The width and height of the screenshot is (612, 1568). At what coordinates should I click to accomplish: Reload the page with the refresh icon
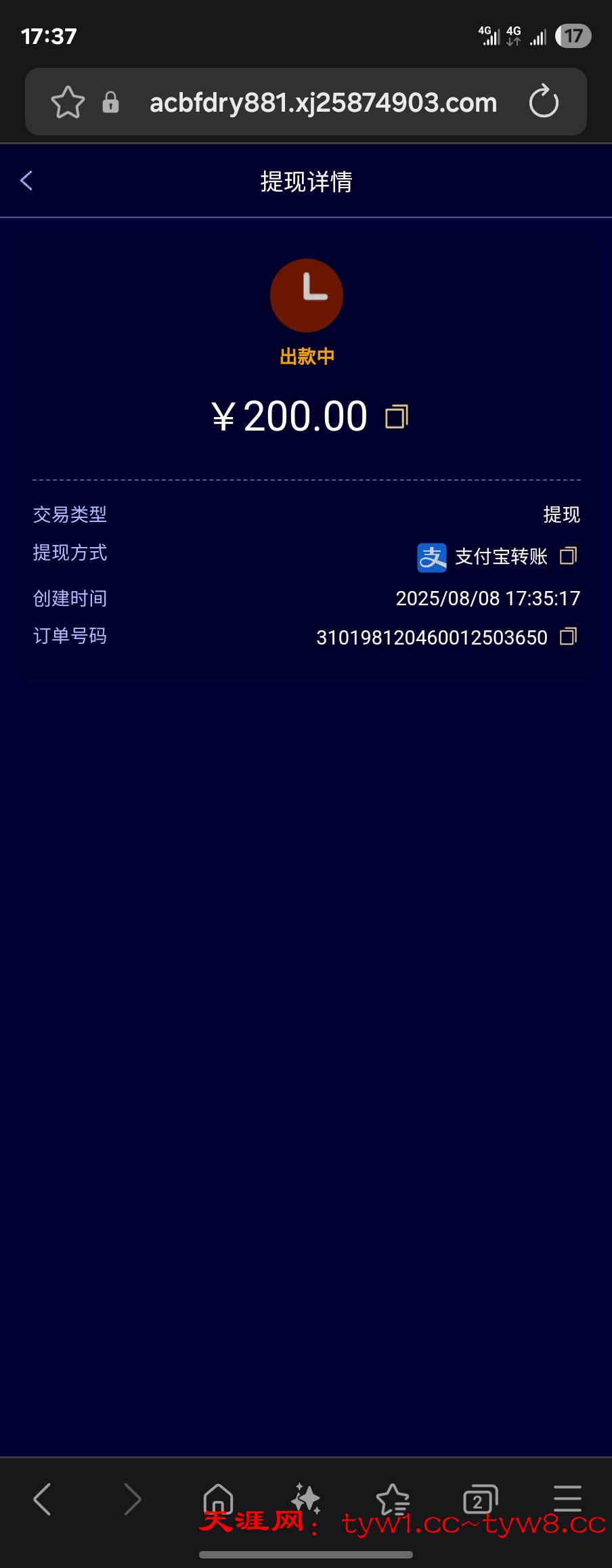(544, 102)
